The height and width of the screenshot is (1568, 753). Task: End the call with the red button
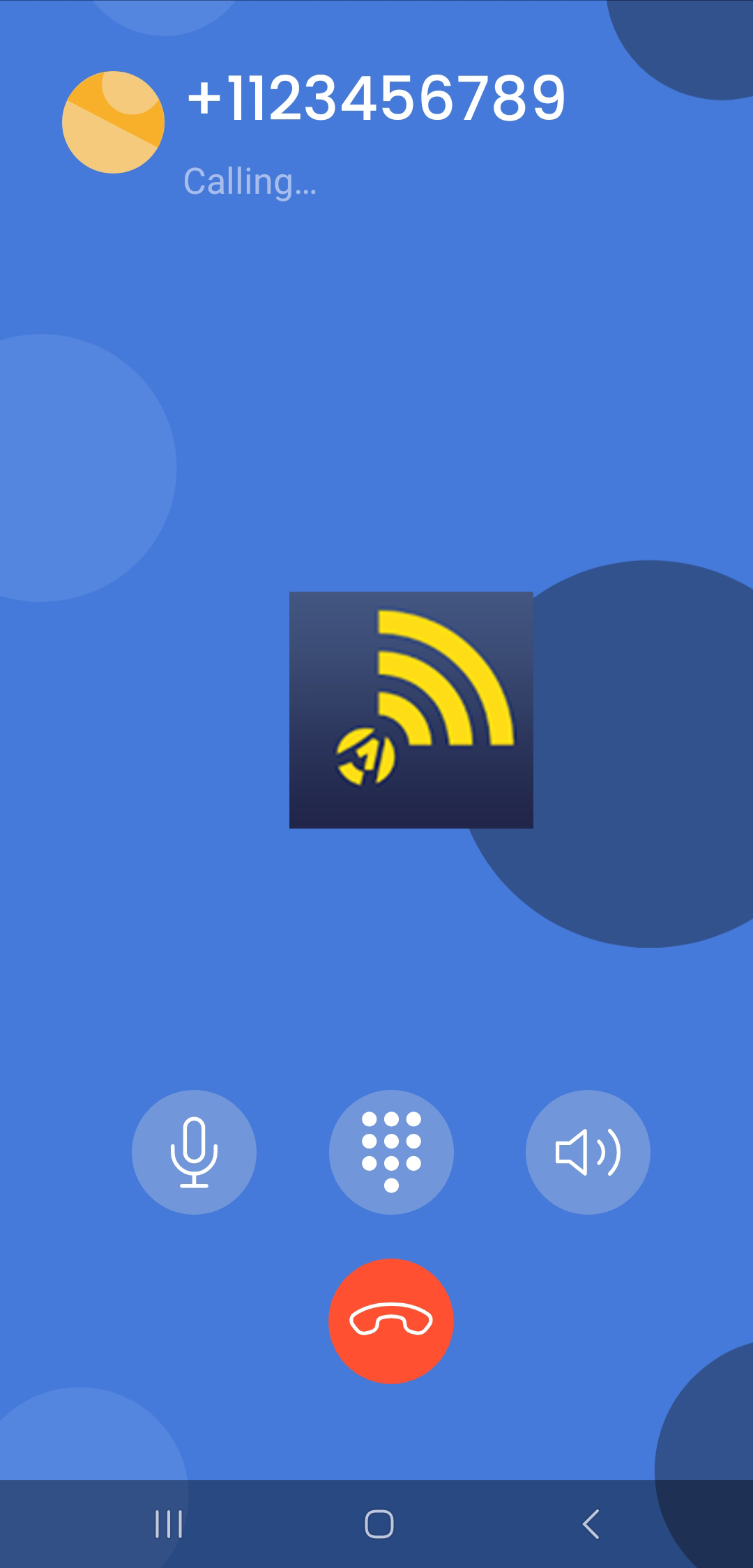(391, 1321)
